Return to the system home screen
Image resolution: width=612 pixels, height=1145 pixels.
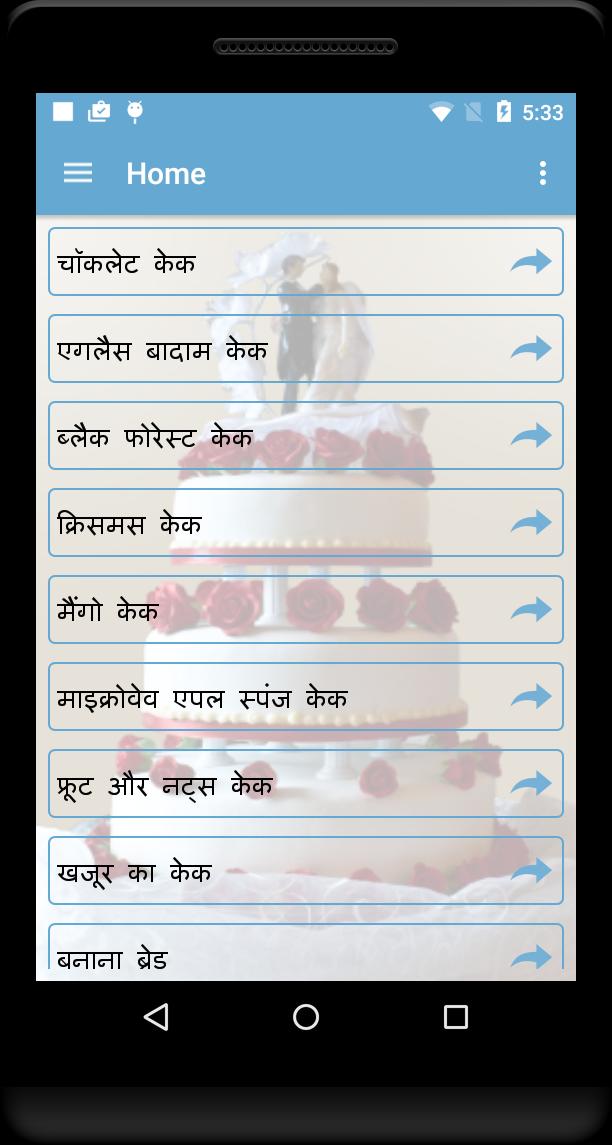pos(306,1017)
